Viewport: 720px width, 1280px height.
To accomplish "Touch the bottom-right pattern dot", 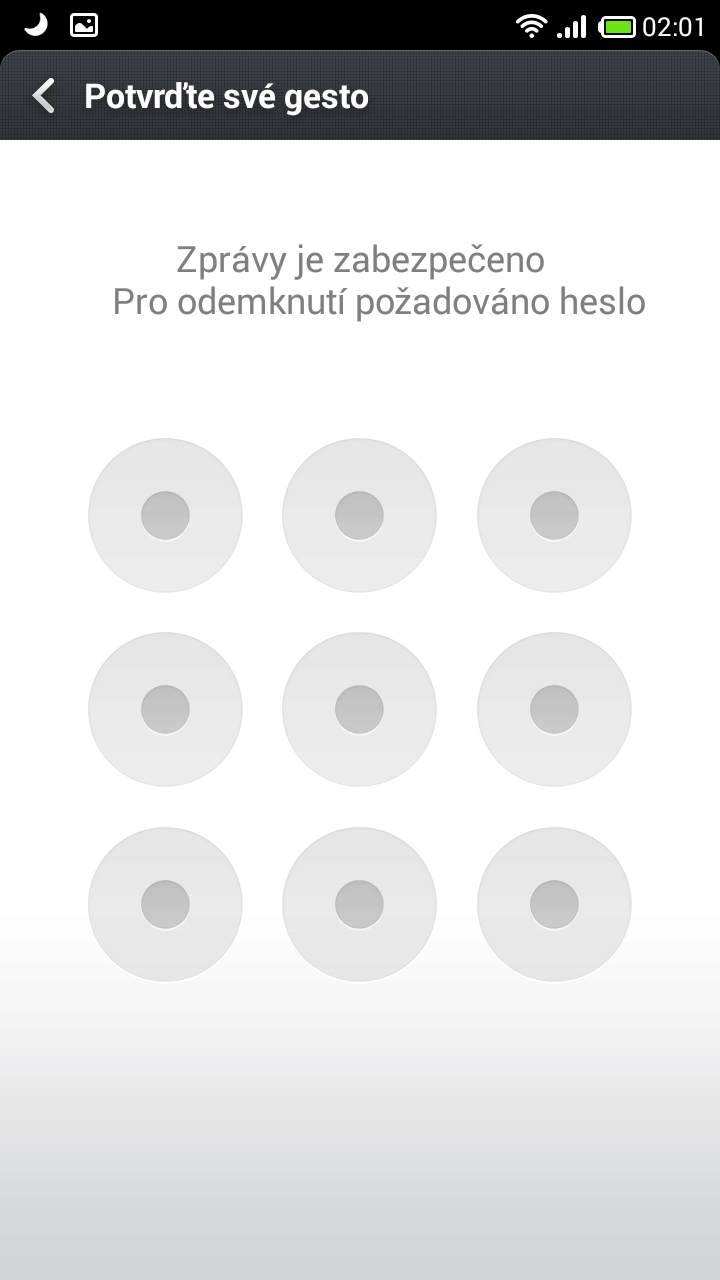I will (554, 904).
